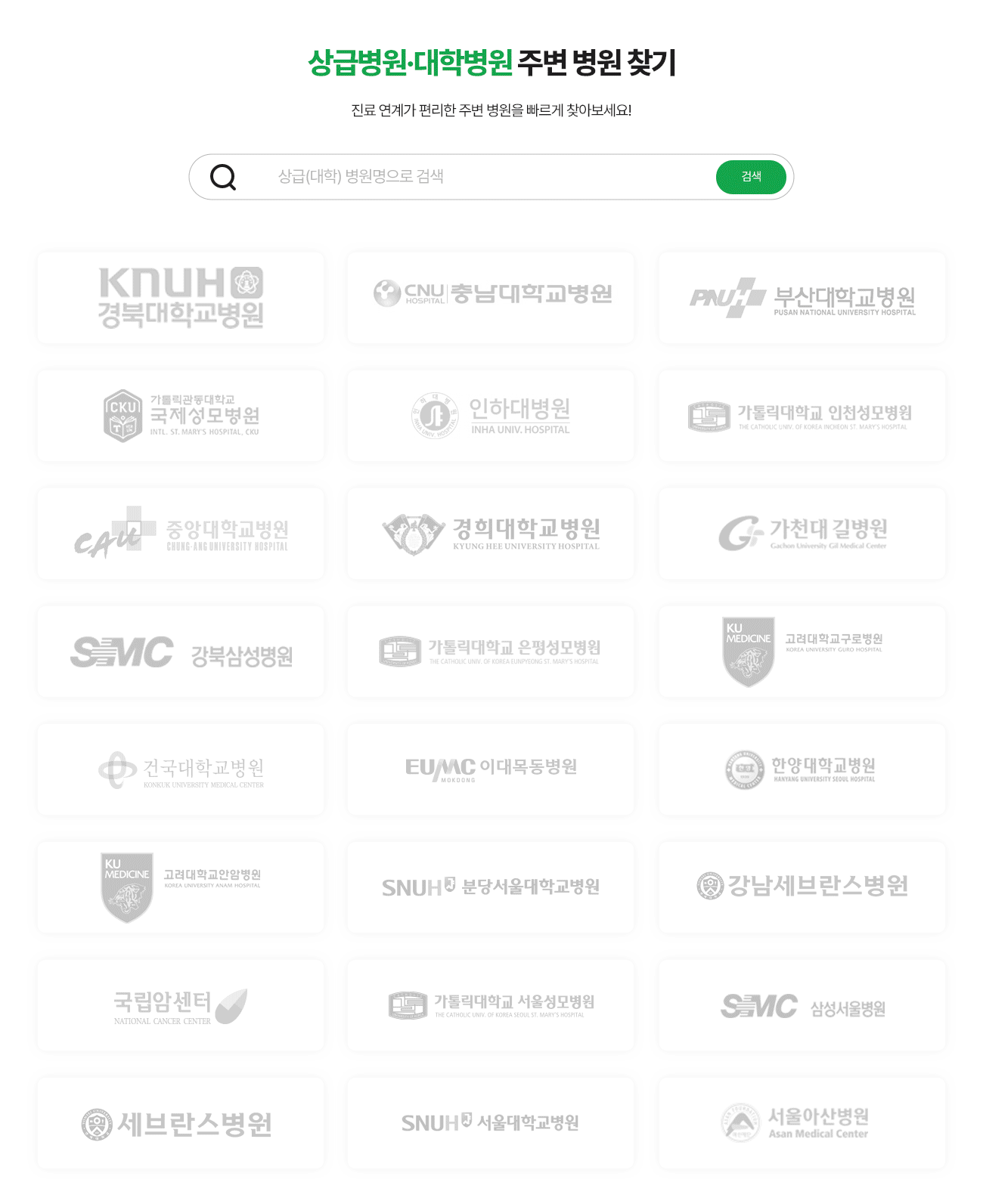The width and height of the screenshot is (983, 1204).
Task: Open the 가천대 길병원 card
Action: tap(802, 534)
